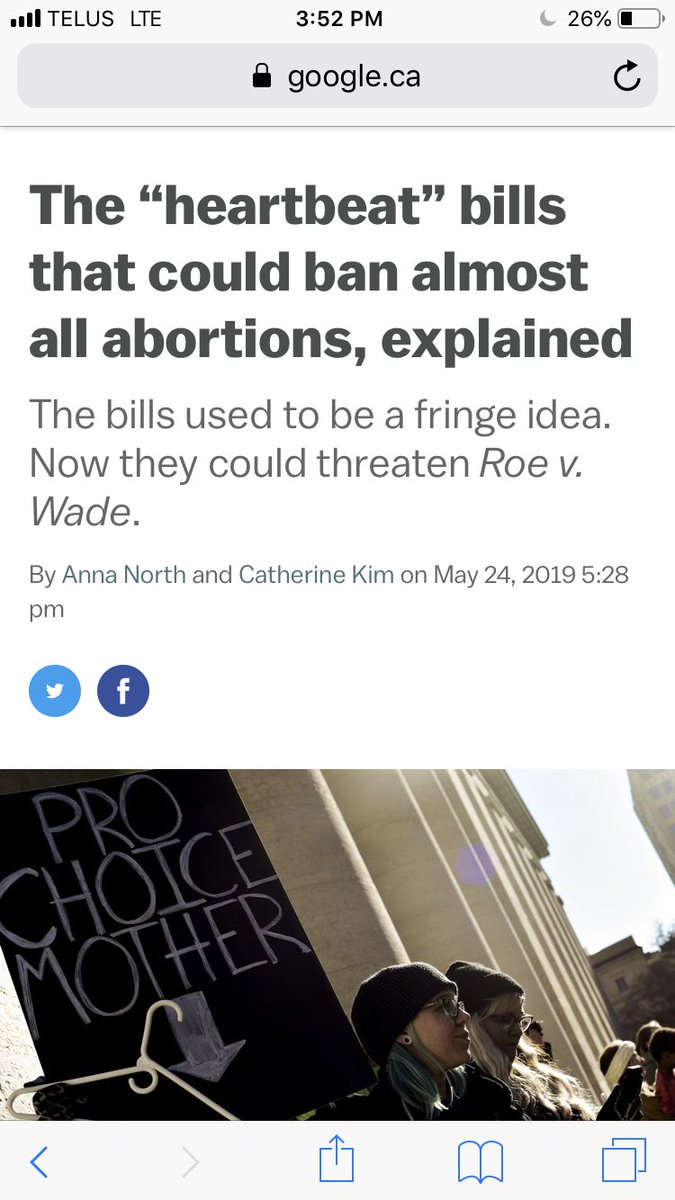Open author Anna North's page
The image size is (675, 1200).
[x=123, y=575]
